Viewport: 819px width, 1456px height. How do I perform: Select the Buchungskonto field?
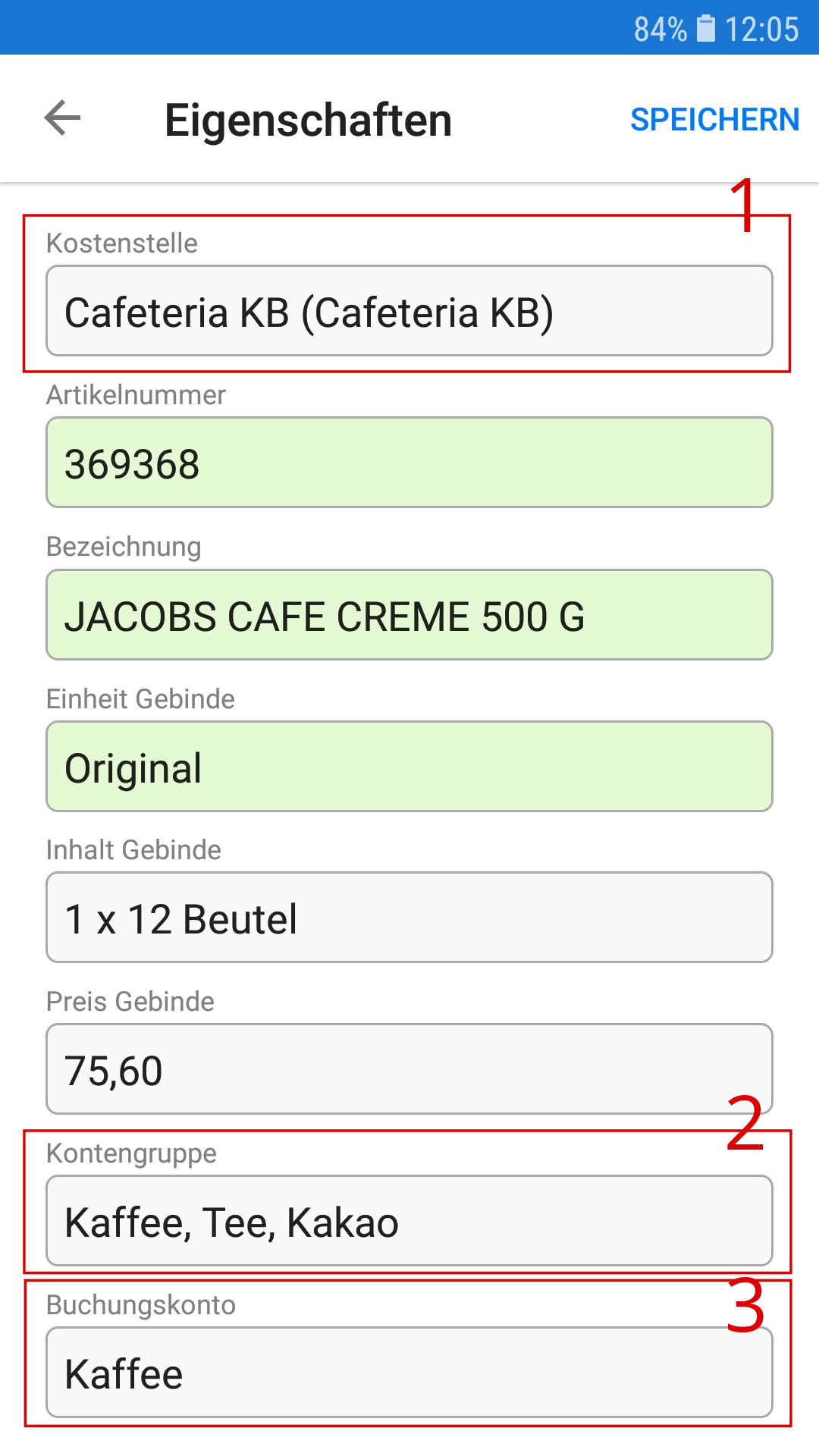[409, 1373]
